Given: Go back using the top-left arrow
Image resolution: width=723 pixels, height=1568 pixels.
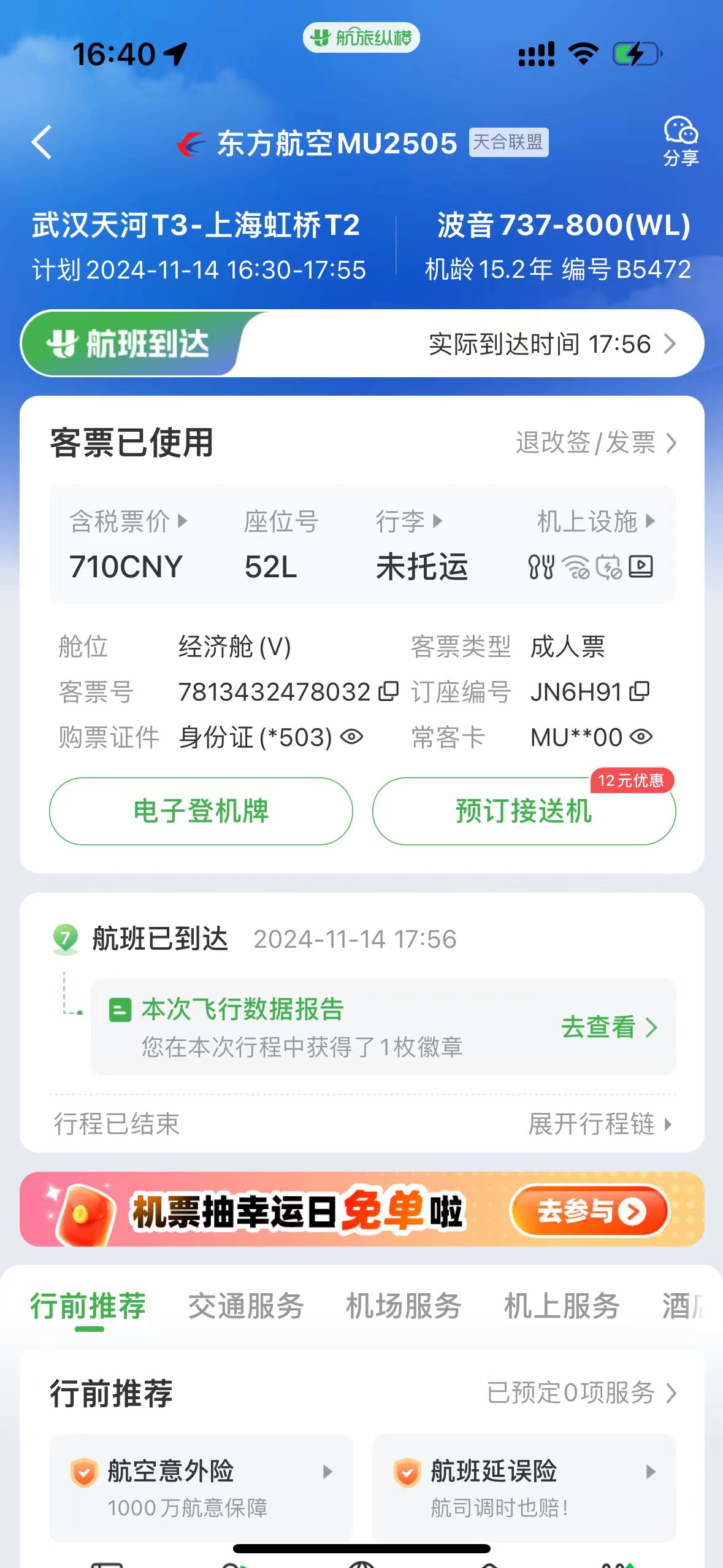Looking at the screenshot, I should coord(42,142).
